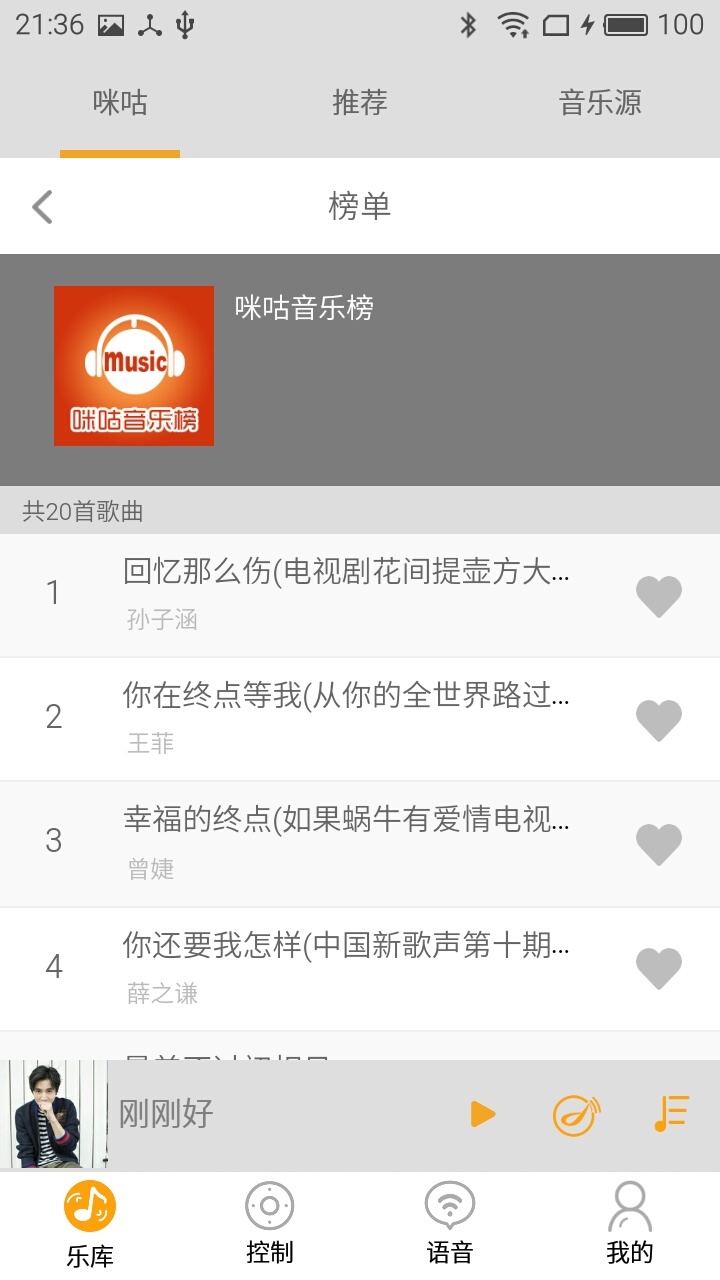
Task: Play 你还要我怎样 by 薛之谦
Action: tap(345, 966)
